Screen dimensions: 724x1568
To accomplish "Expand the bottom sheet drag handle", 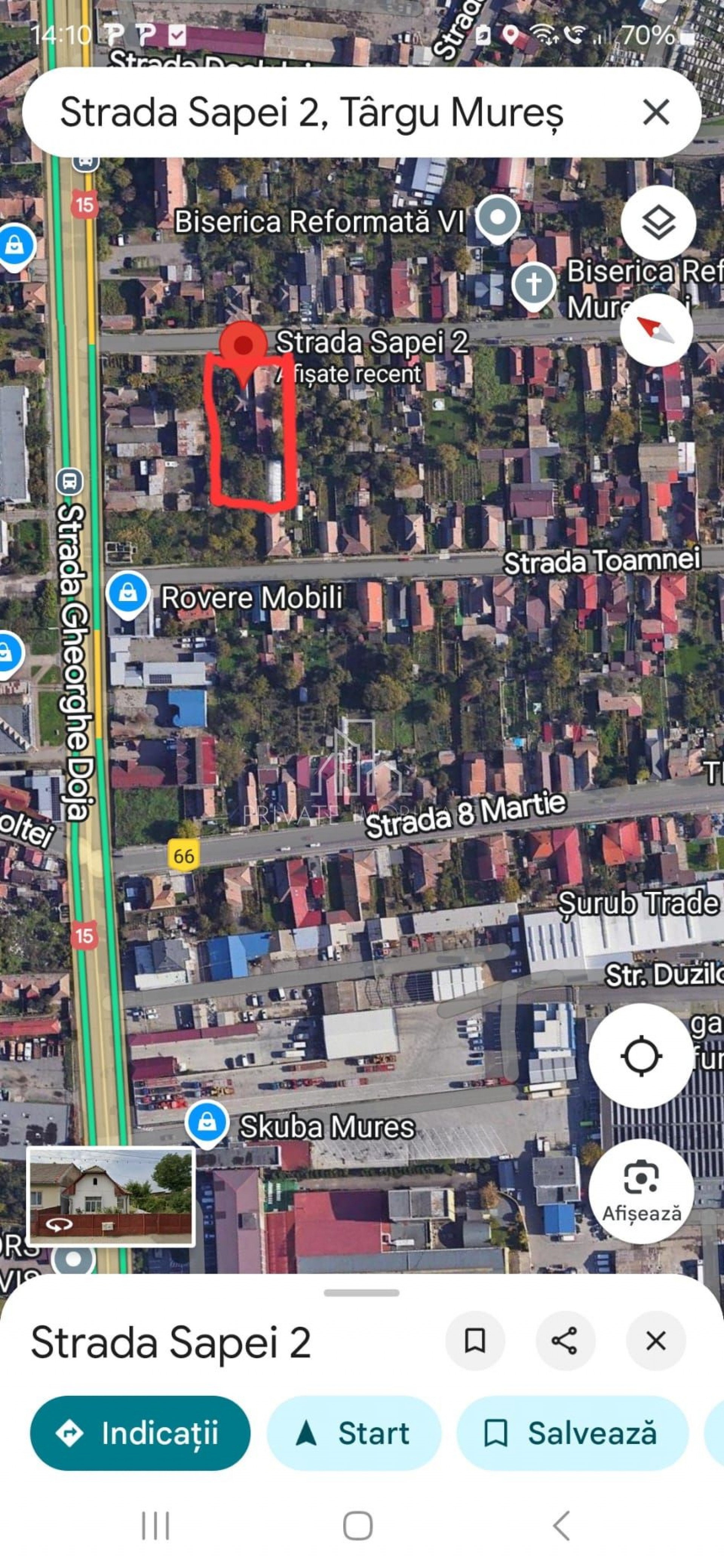I will click(x=362, y=1292).
